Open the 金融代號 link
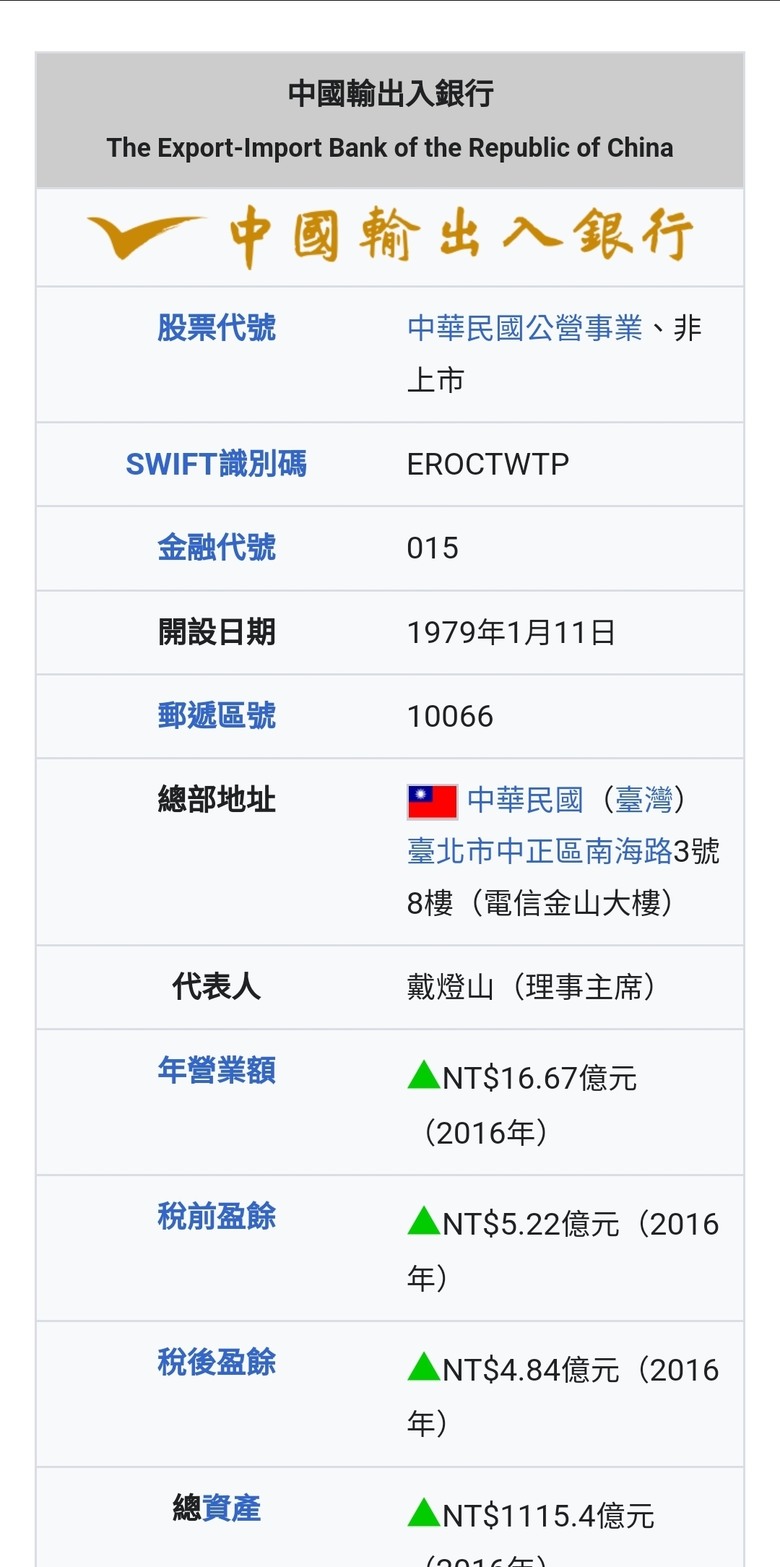 pyautogui.click(x=216, y=548)
